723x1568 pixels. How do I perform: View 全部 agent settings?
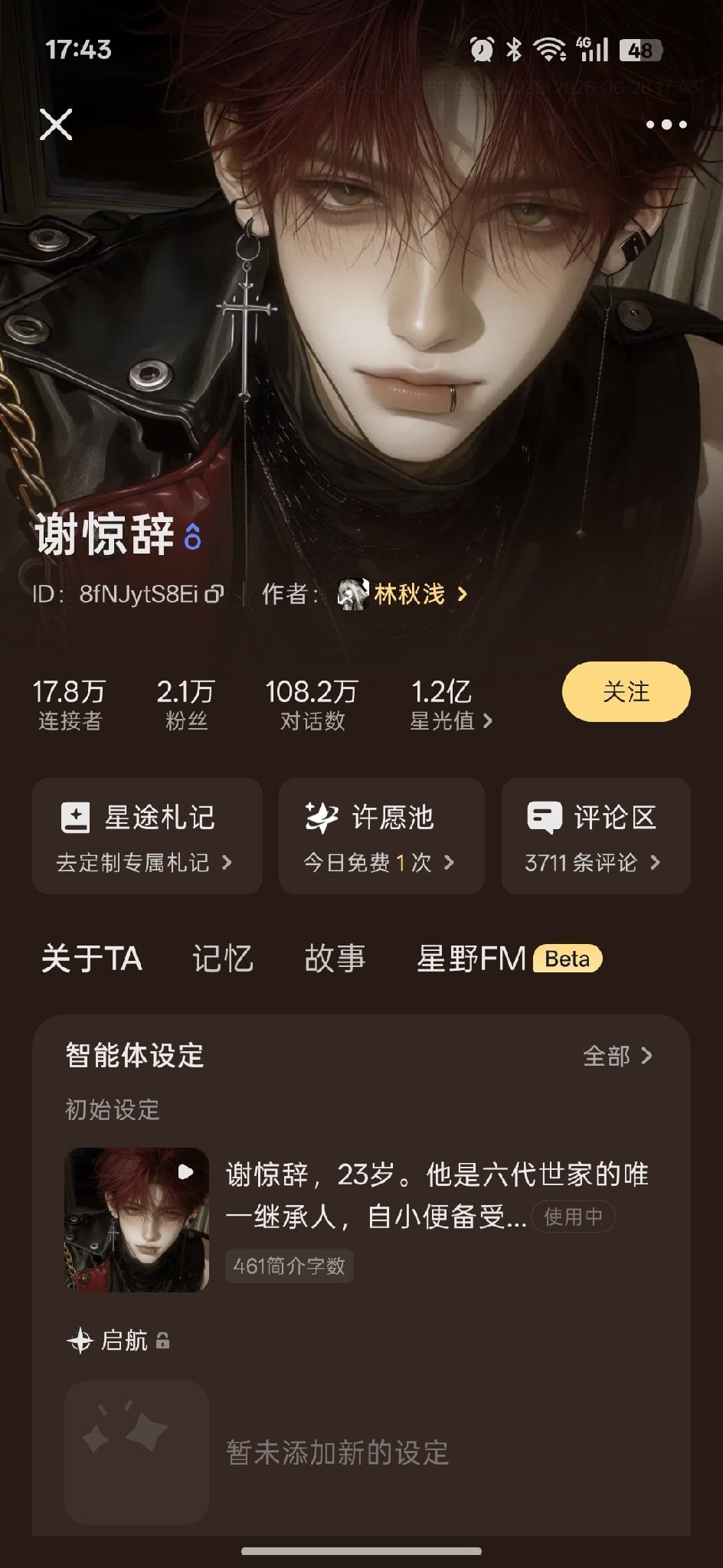coord(617,1056)
